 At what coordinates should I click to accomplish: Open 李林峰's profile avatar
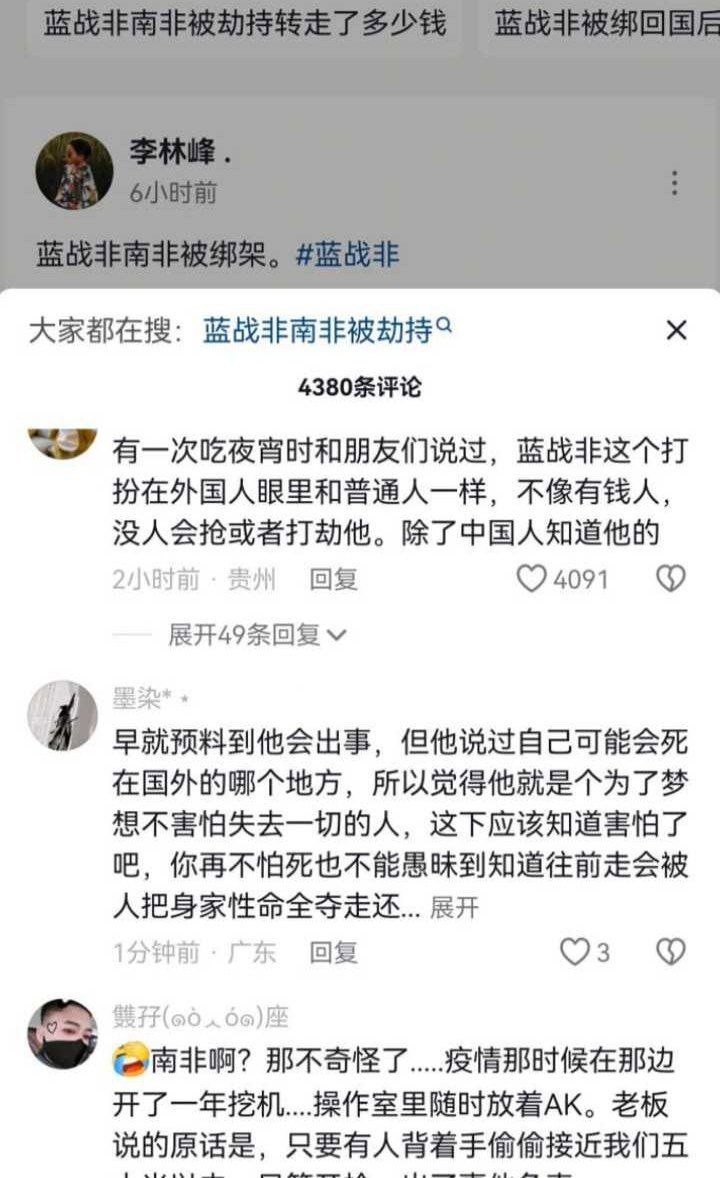74,171
